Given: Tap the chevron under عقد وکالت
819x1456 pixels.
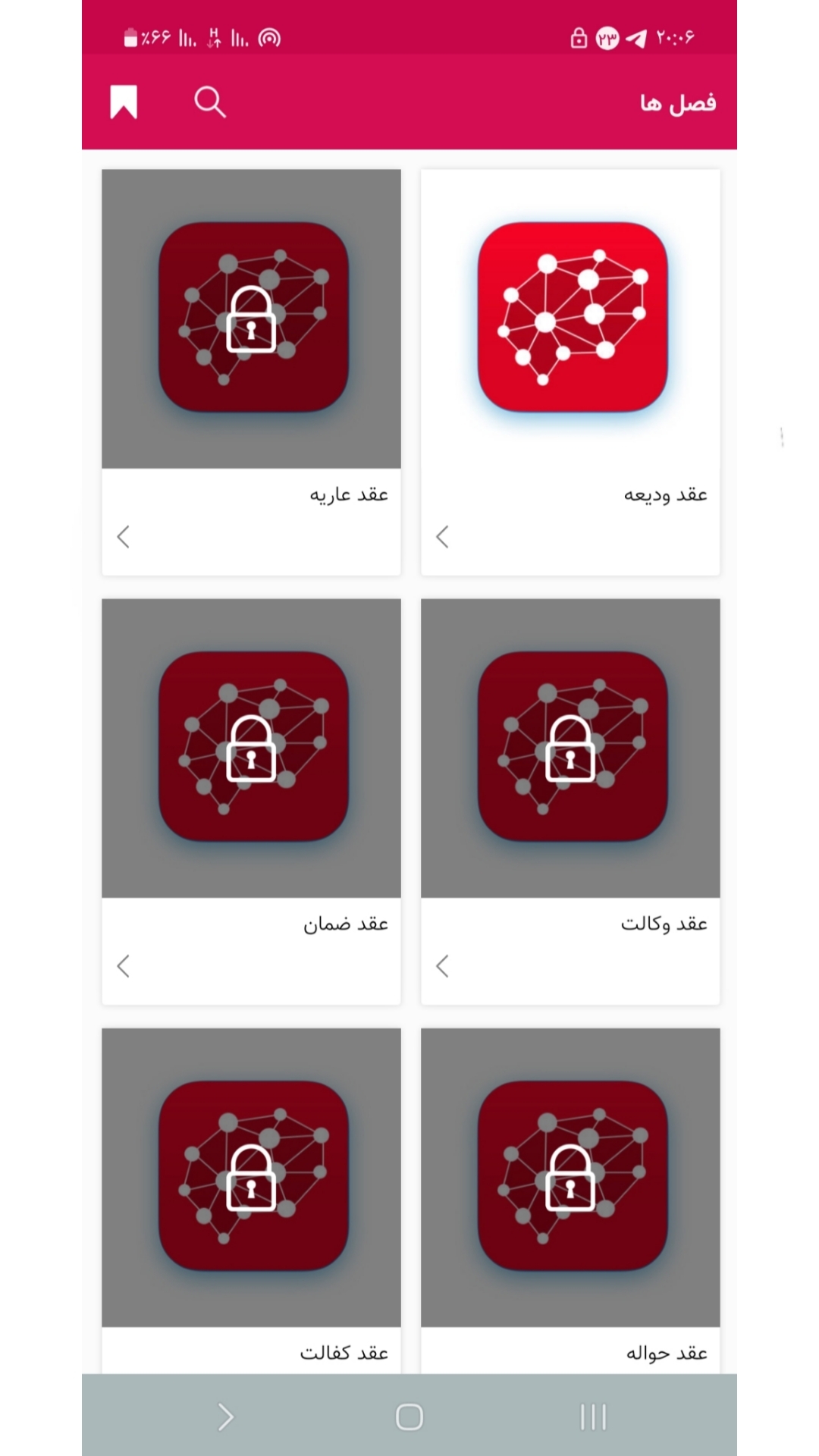Looking at the screenshot, I should click(443, 966).
